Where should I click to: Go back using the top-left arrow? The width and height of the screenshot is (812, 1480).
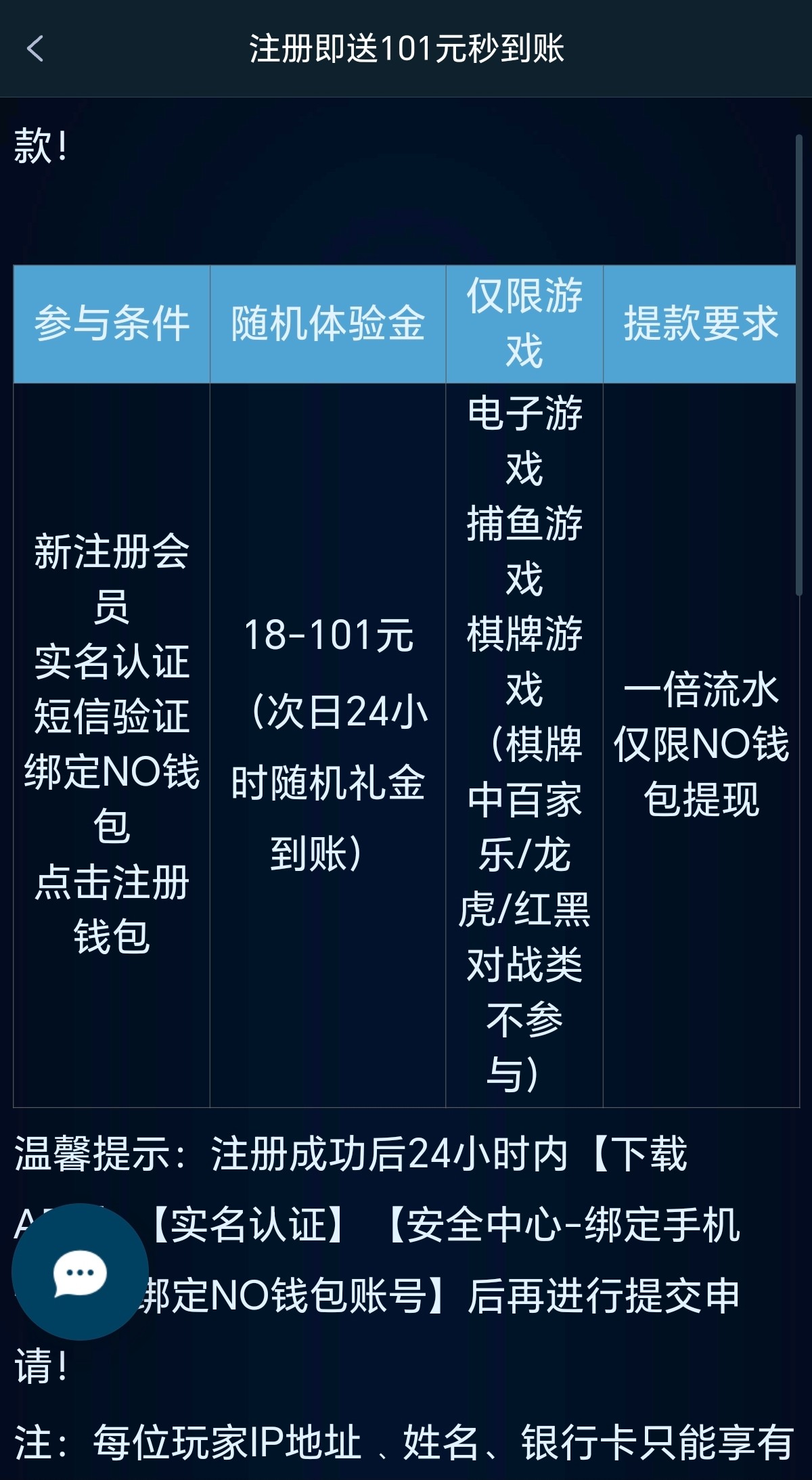click(35, 49)
